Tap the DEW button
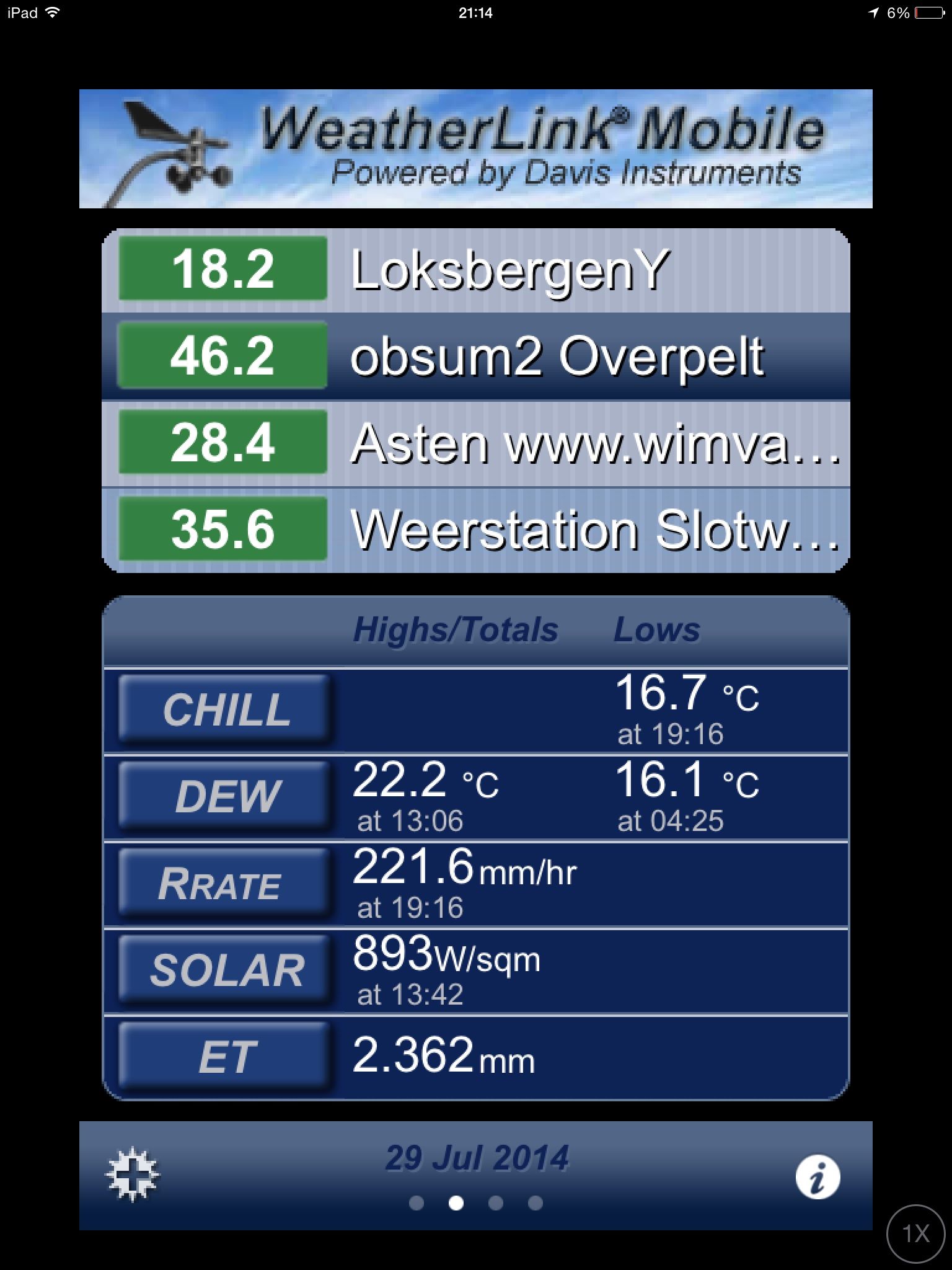 (224, 796)
